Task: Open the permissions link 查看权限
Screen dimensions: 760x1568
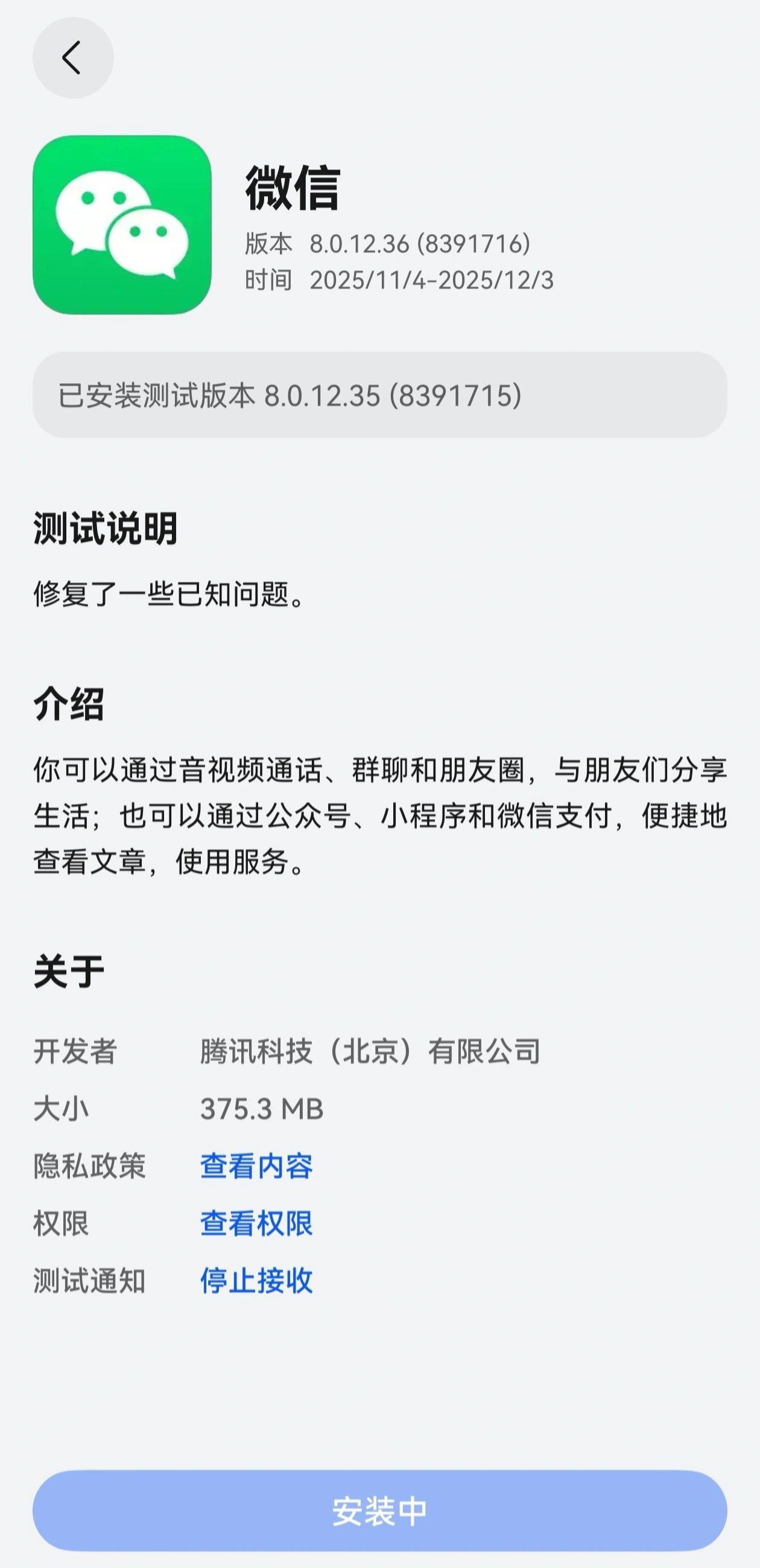Action: (x=256, y=1223)
